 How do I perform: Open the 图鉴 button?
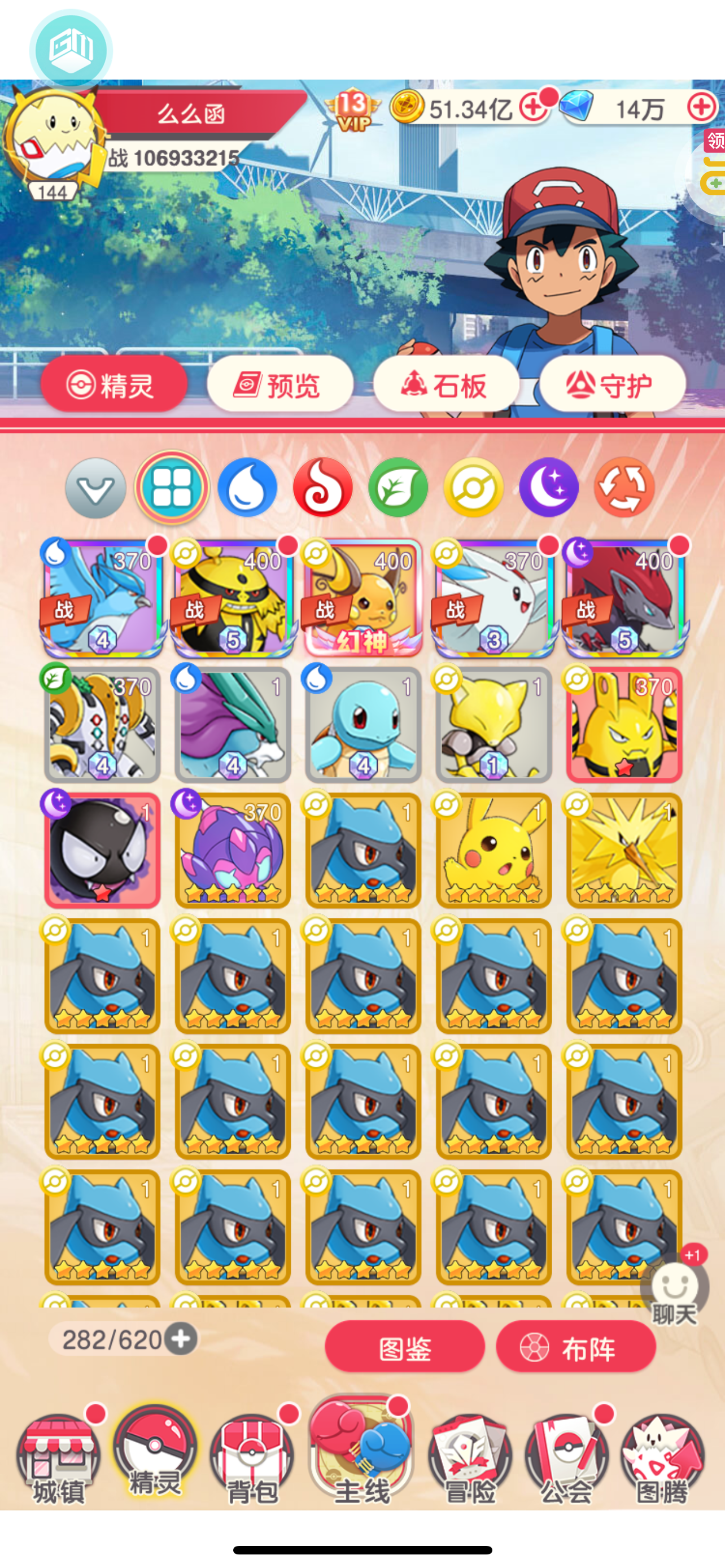click(405, 1348)
